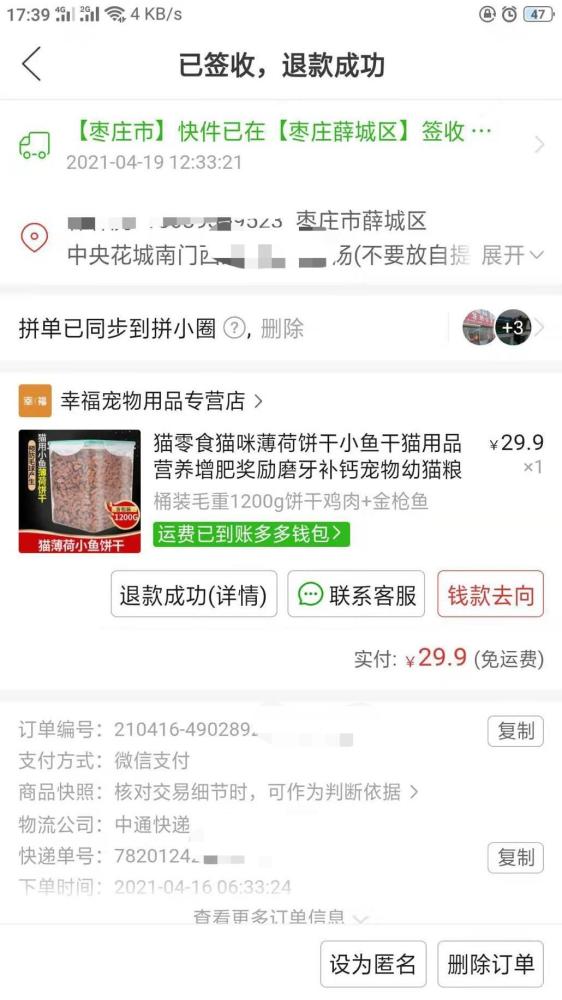The width and height of the screenshot is (562, 1000).
Task: Check 钱款去向 refund destination
Action: tap(491, 594)
